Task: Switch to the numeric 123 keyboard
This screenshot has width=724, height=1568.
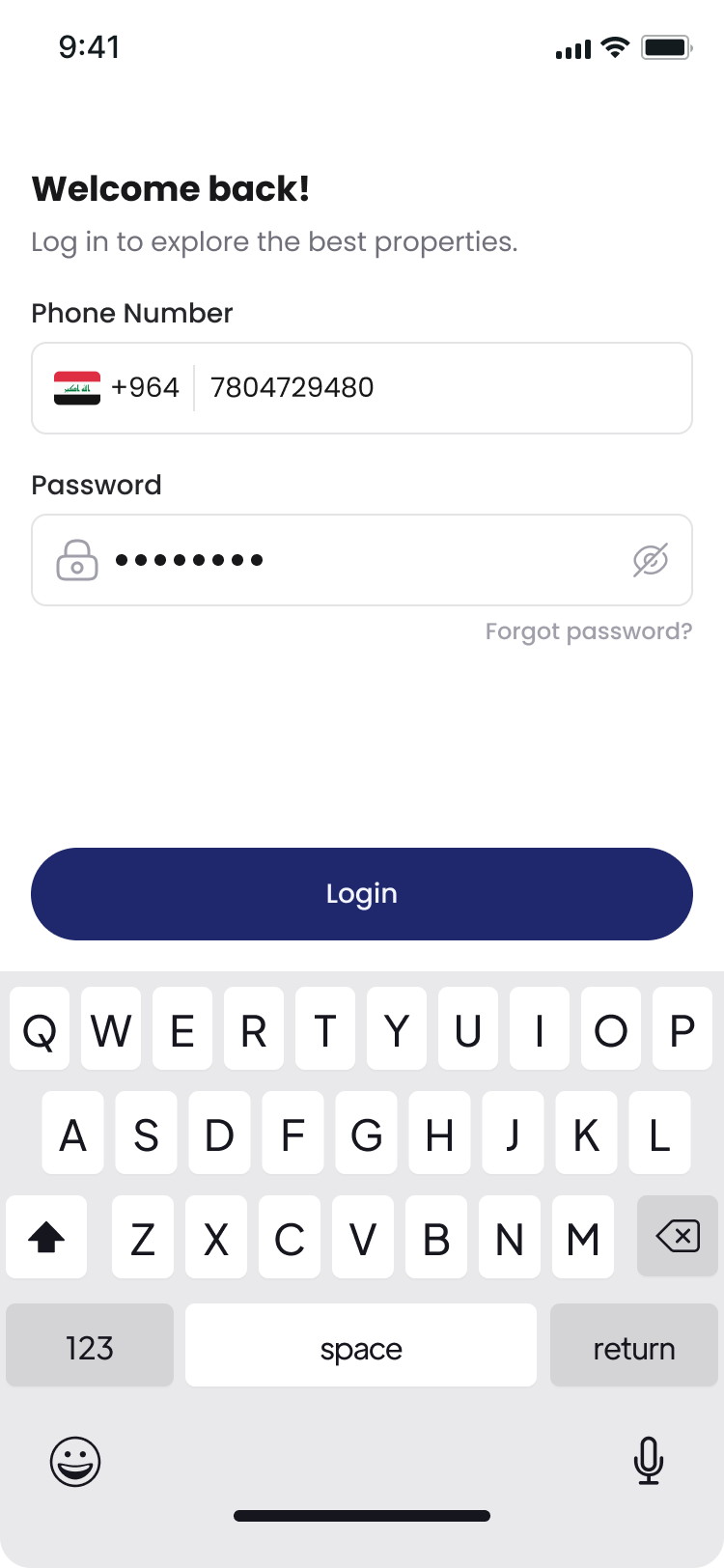Action: pyautogui.click(x=89, y=1345)
